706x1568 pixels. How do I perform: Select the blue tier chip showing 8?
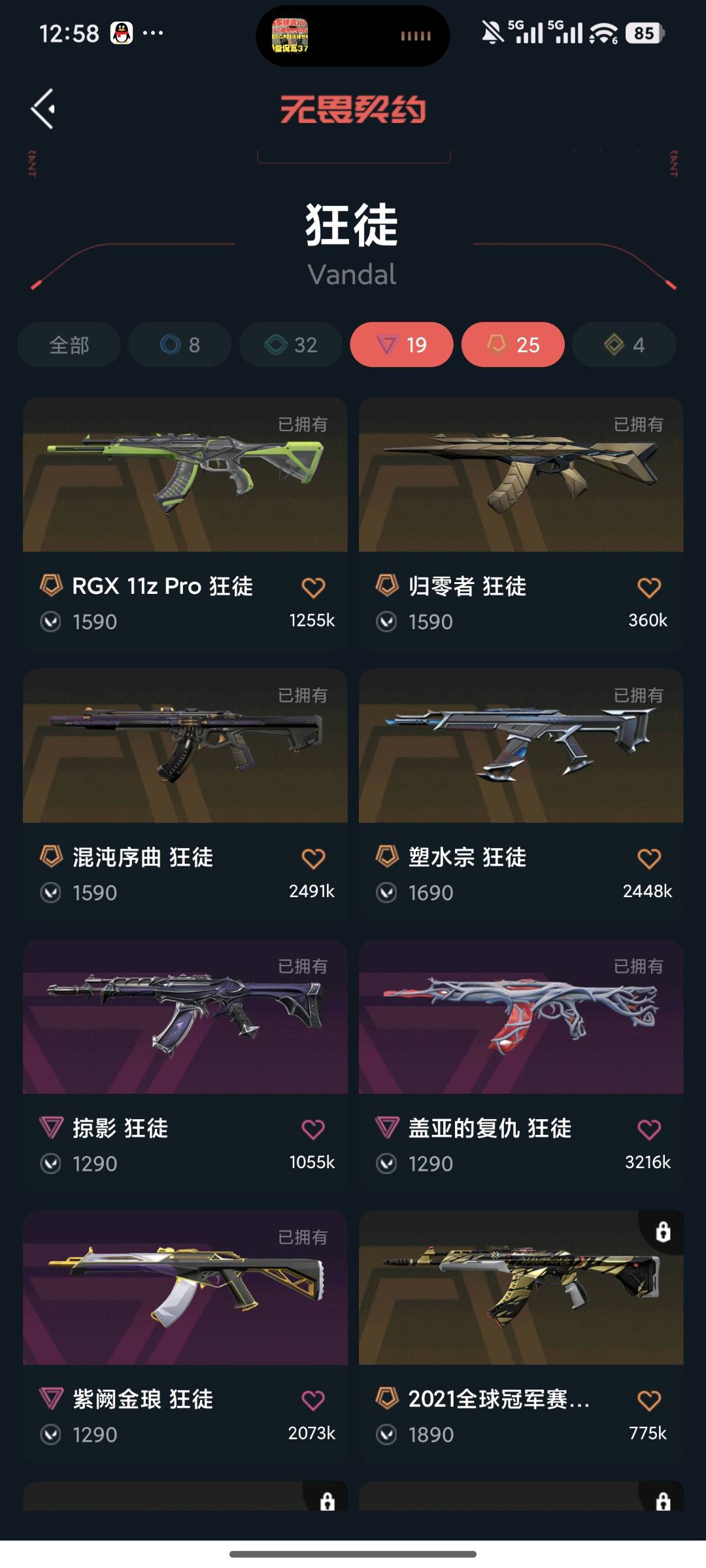coord(180,344)
